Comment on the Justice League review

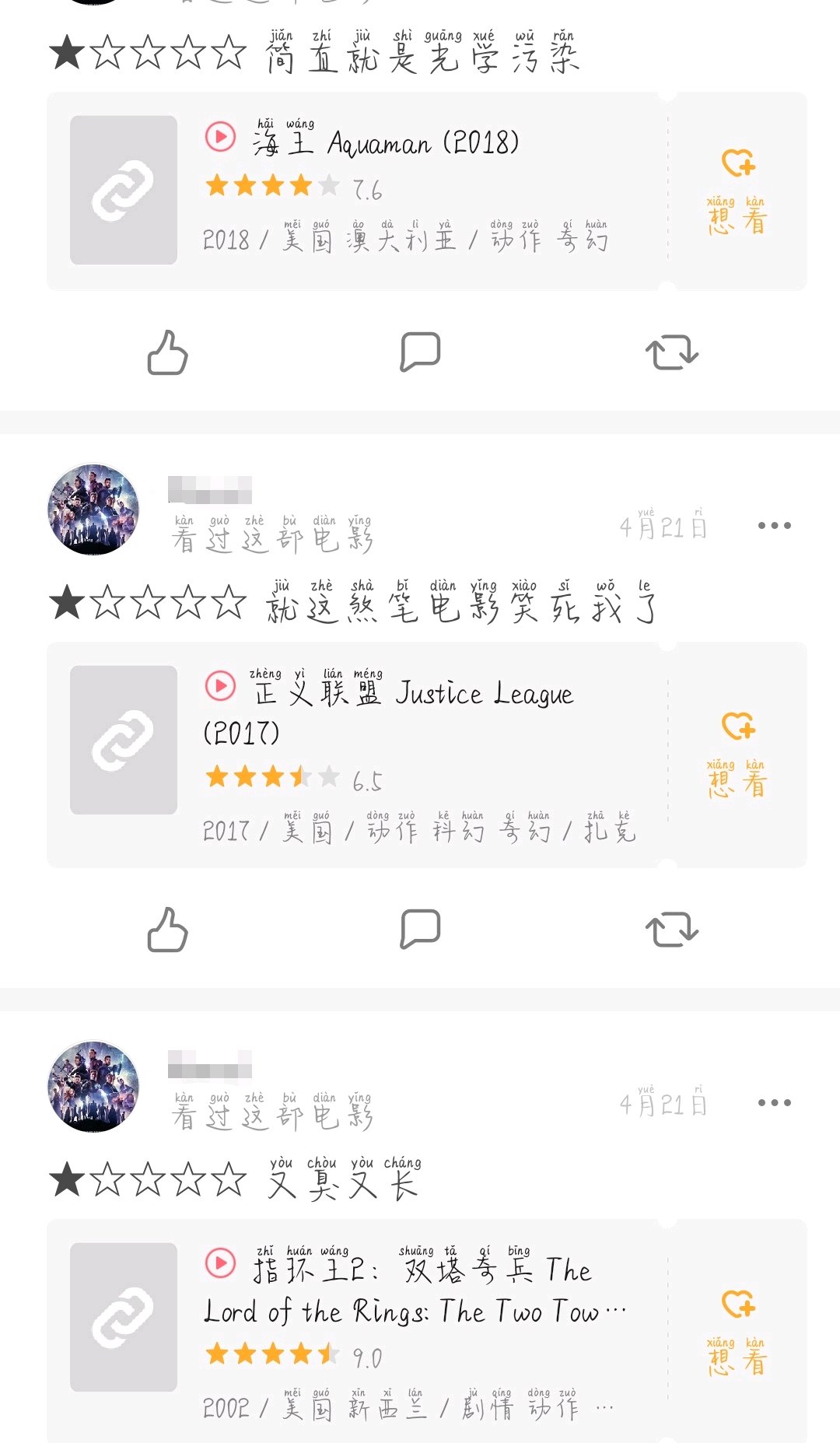420,929
